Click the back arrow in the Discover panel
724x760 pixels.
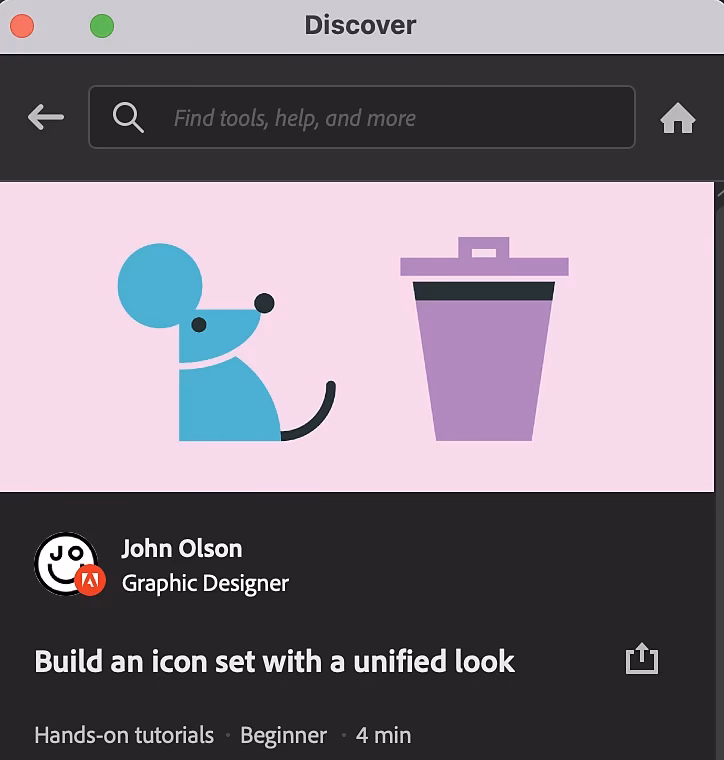(45, 117)
